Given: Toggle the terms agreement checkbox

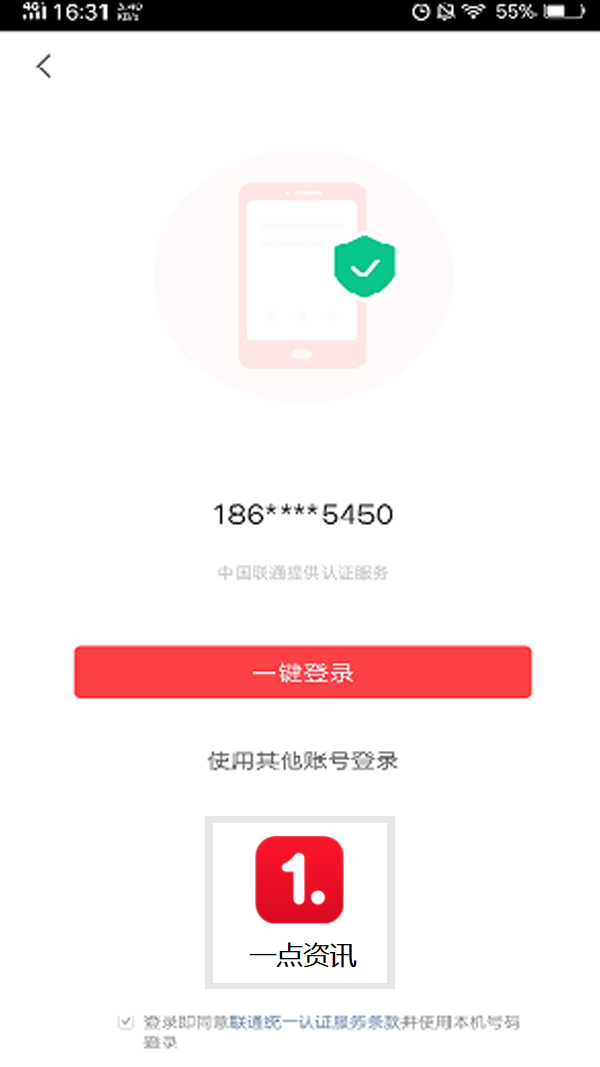Looking at the screenshot, I should click(x=126, y=1022).
